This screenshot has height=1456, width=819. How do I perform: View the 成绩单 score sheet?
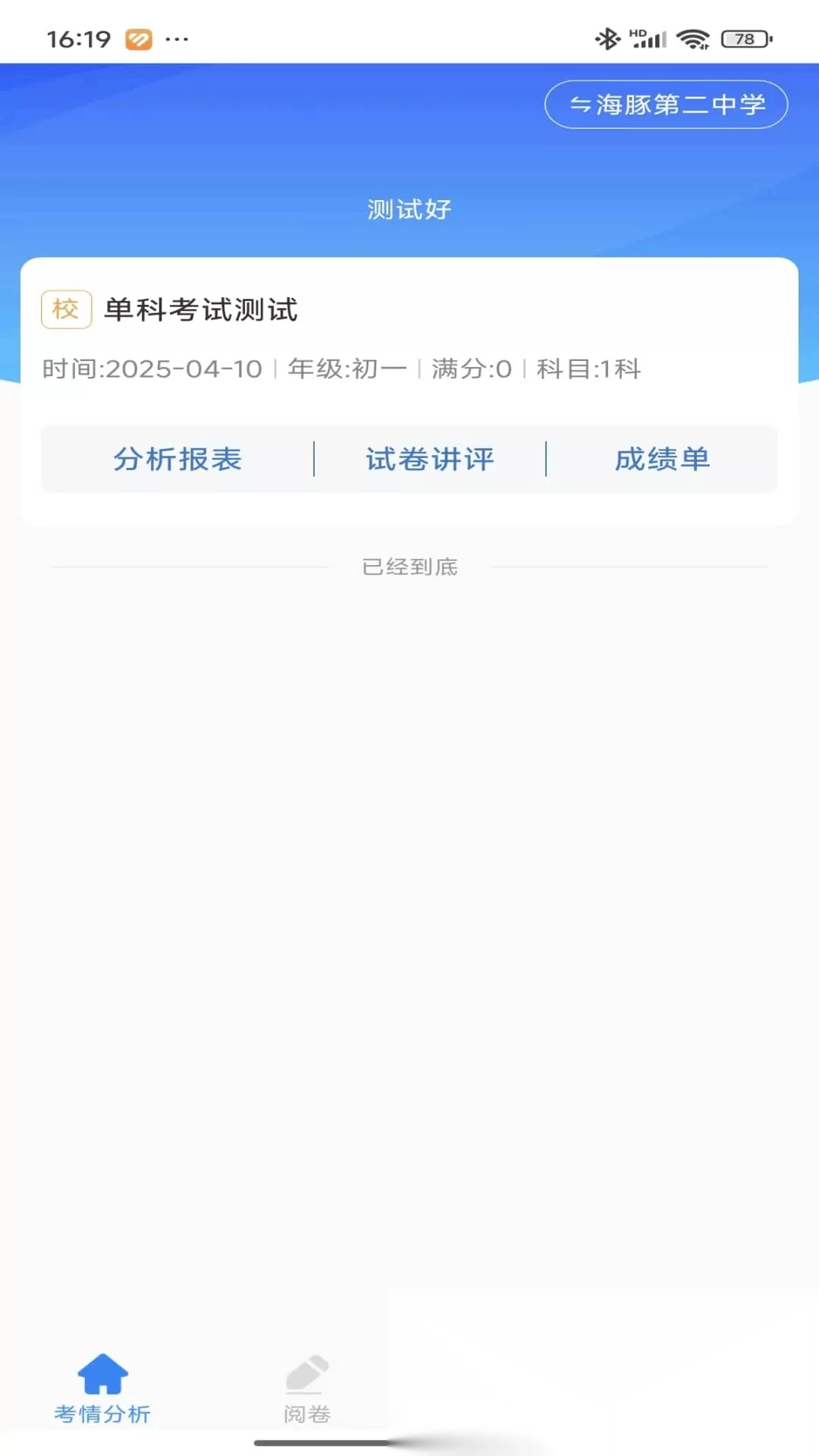coord(662,459)
